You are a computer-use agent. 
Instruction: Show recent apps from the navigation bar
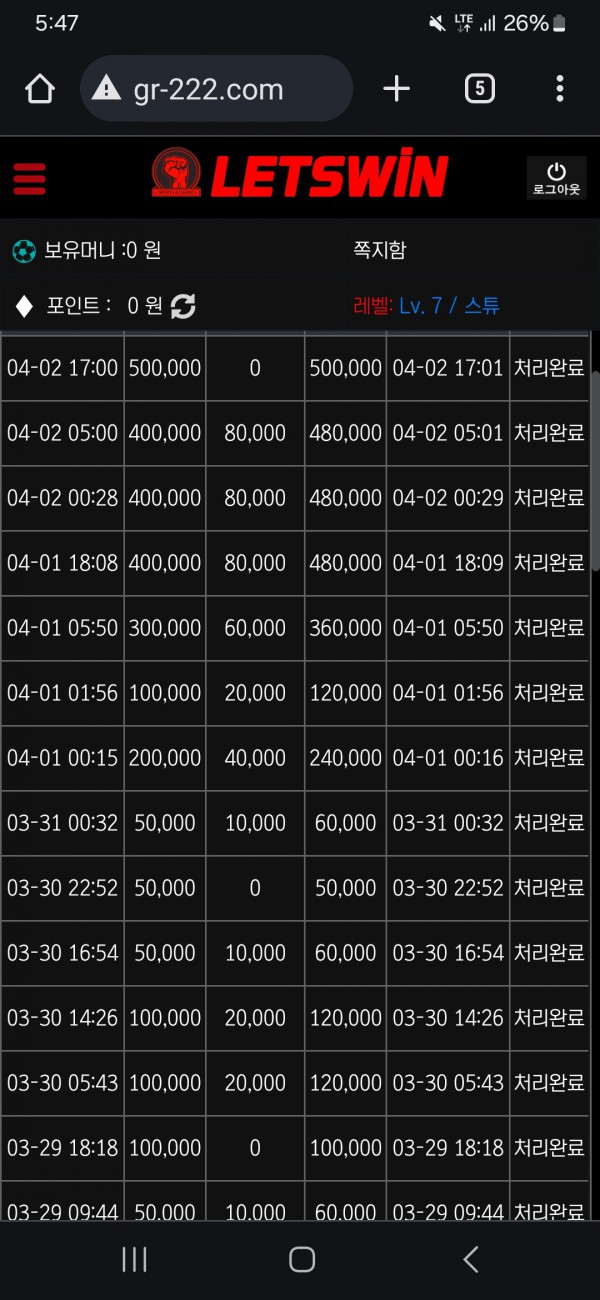point(134,1260)
